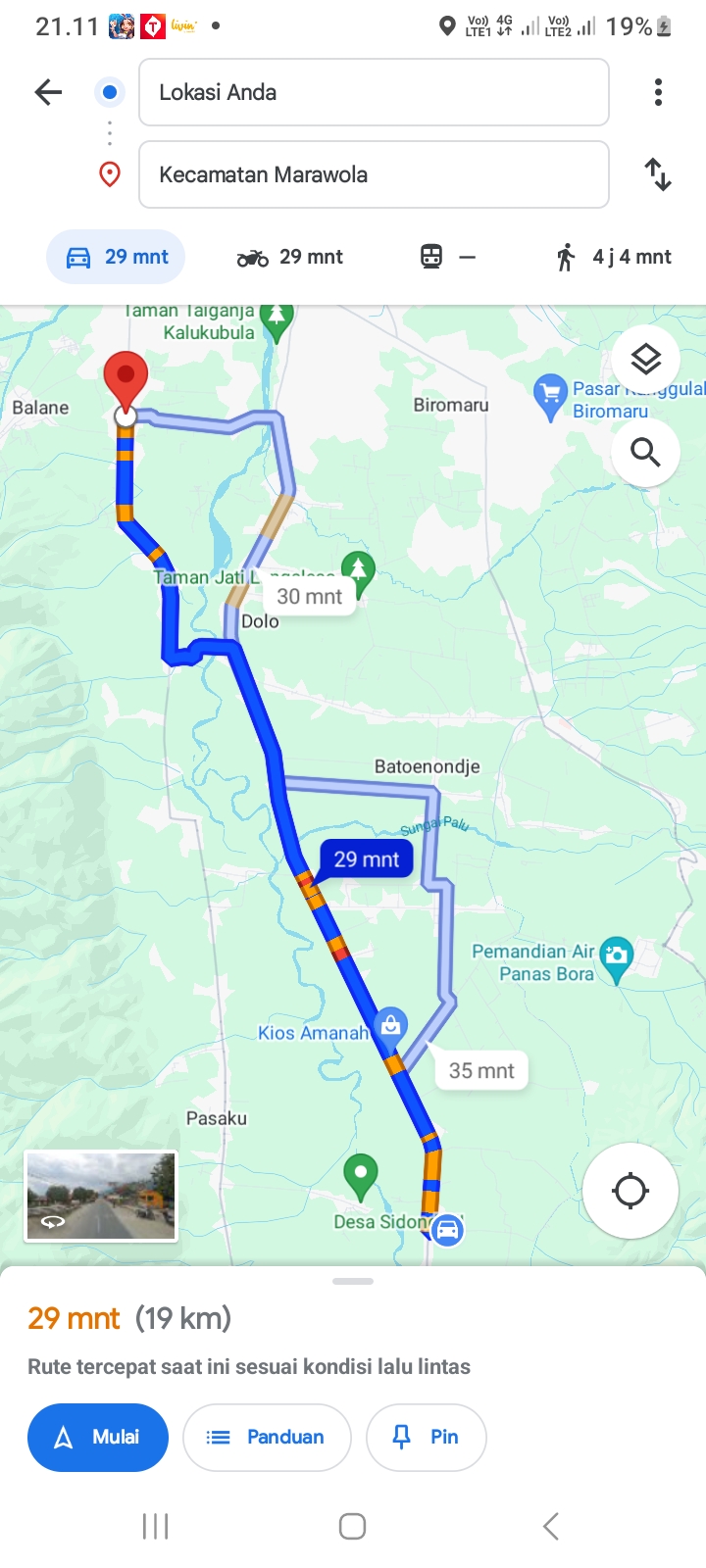Image resolution: width=706 pixels, height=1568 pixels.
Task: Switch to walking mode 4 j 4 mnt
Action: pyautogui.click(x=613, y=257)
